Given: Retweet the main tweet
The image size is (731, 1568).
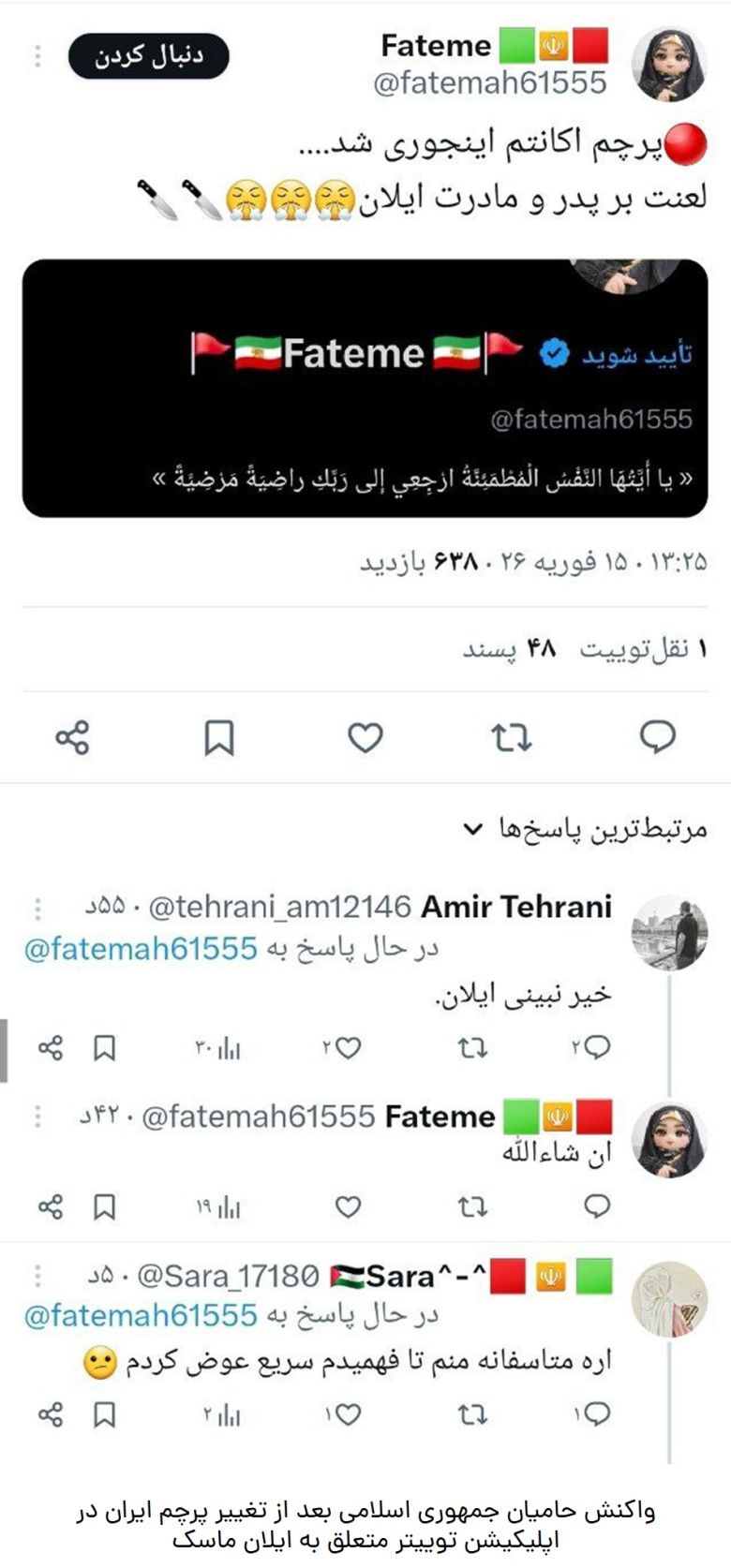Looking at the screenshot, I should (512, 737).
